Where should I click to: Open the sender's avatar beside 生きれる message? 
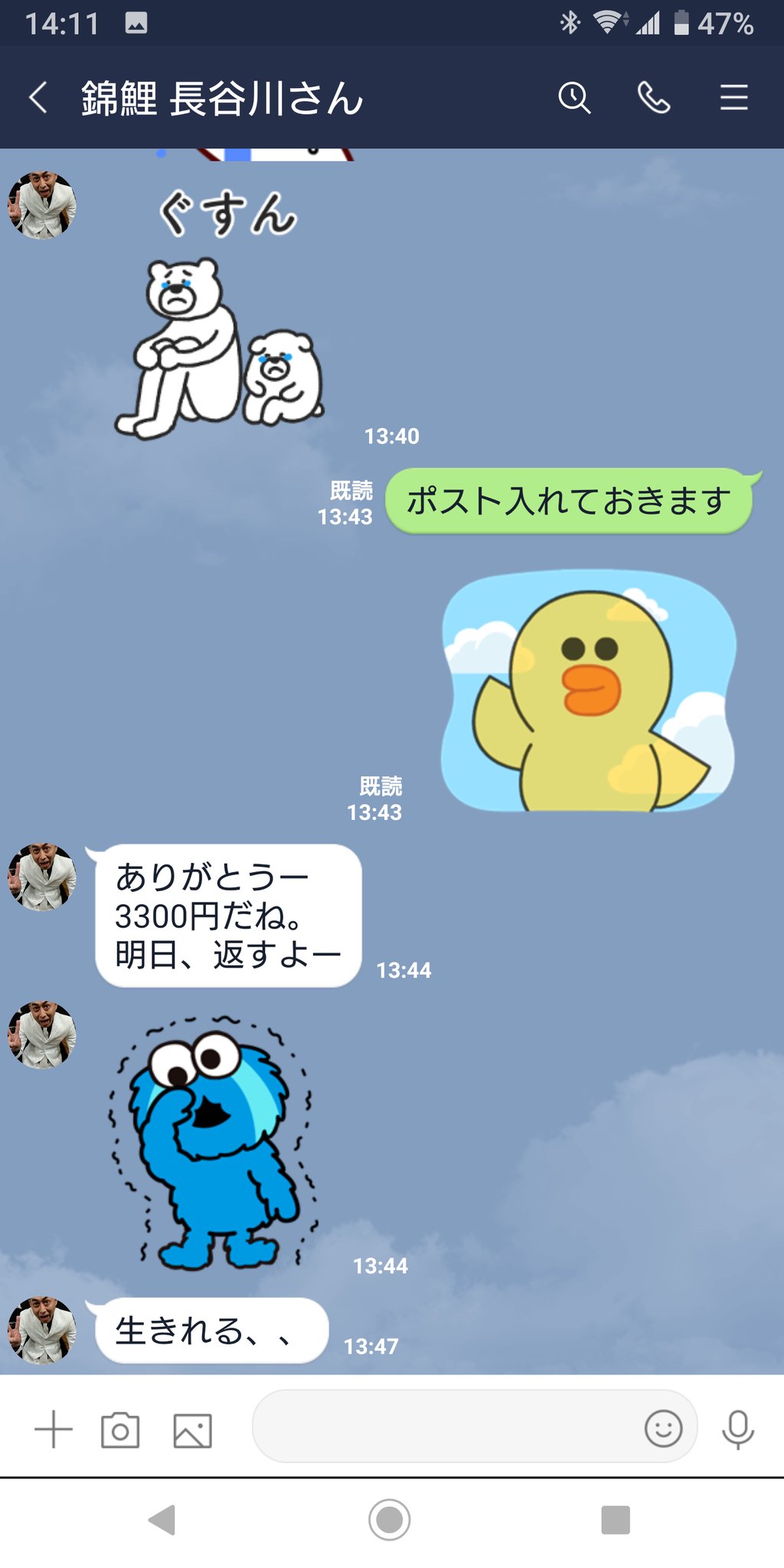click(42, 1331)
